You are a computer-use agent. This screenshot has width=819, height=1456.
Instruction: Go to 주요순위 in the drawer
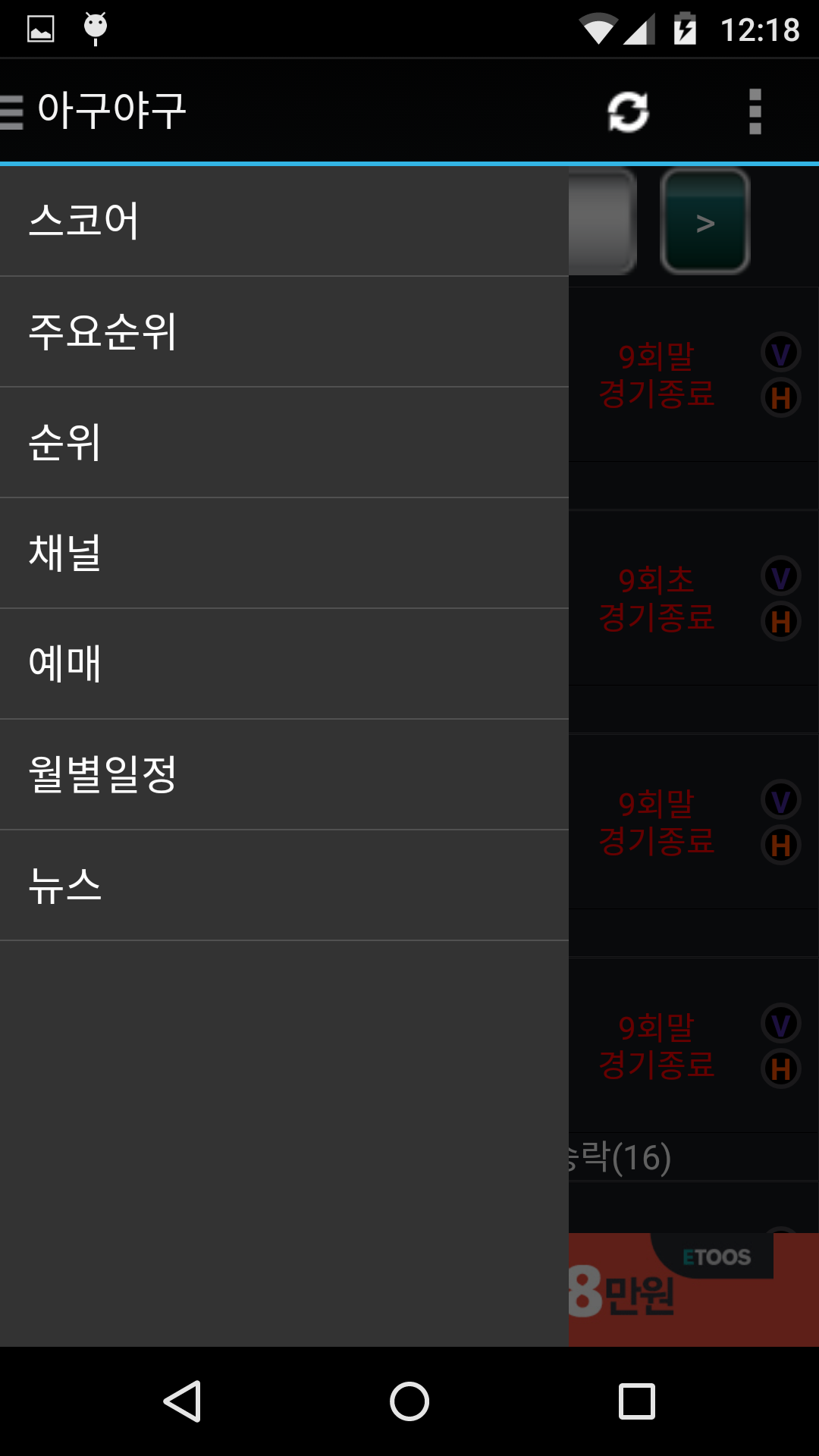pyautogui.click(x=284, y=331)
